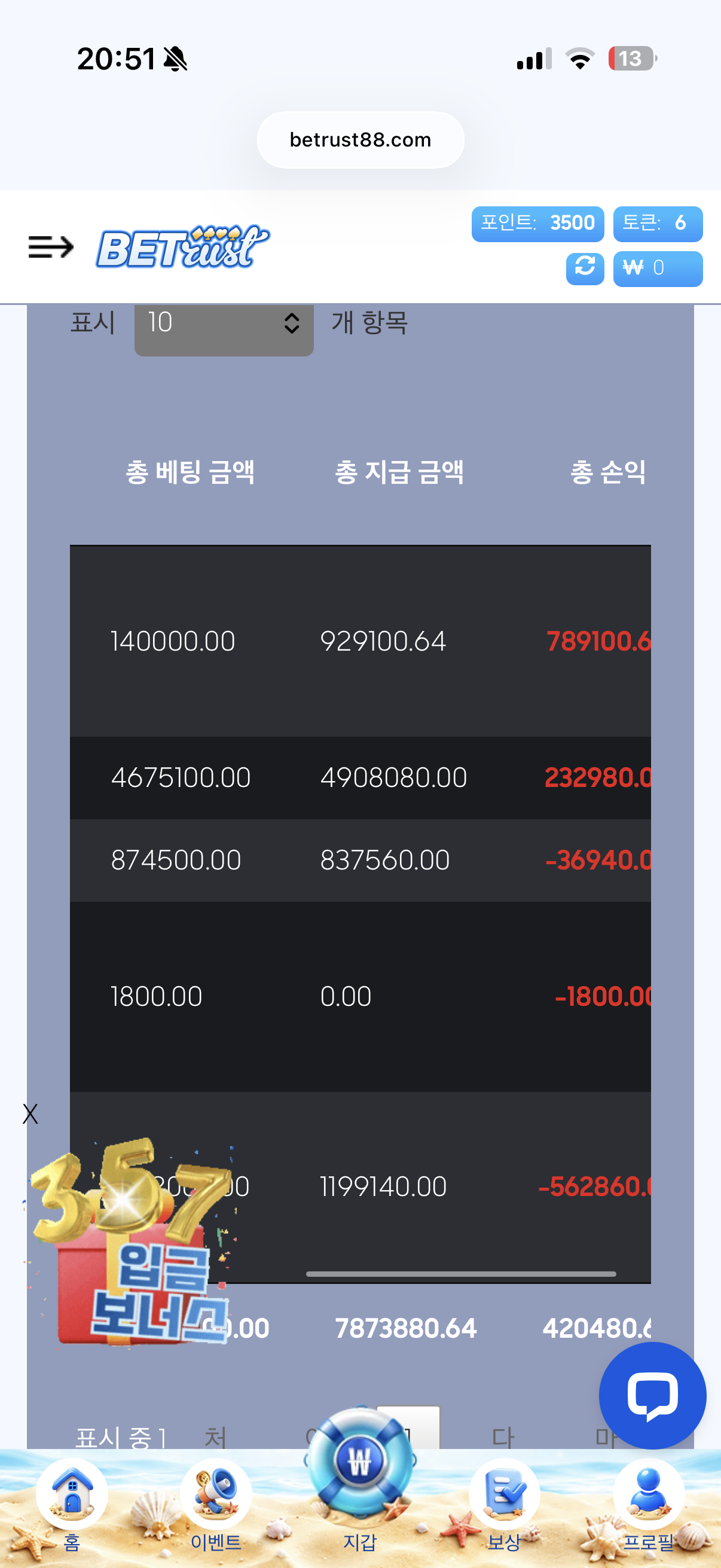Switch to the 보상 rewards tab
The height and width of the screenshot is (1568, 721).
[505, 1506]
